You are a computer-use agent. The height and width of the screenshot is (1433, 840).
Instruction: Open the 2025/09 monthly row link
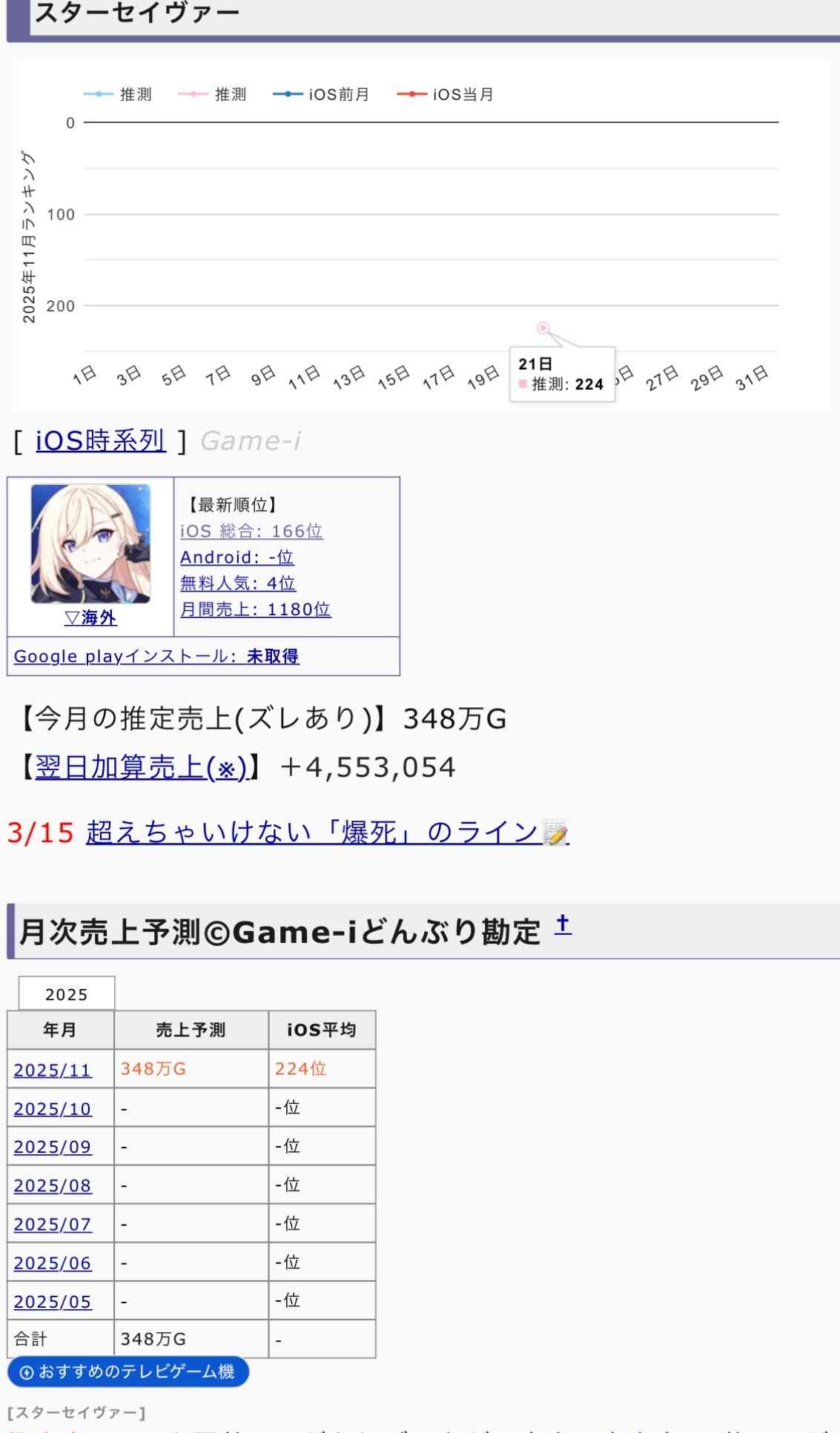point(53,1147)
